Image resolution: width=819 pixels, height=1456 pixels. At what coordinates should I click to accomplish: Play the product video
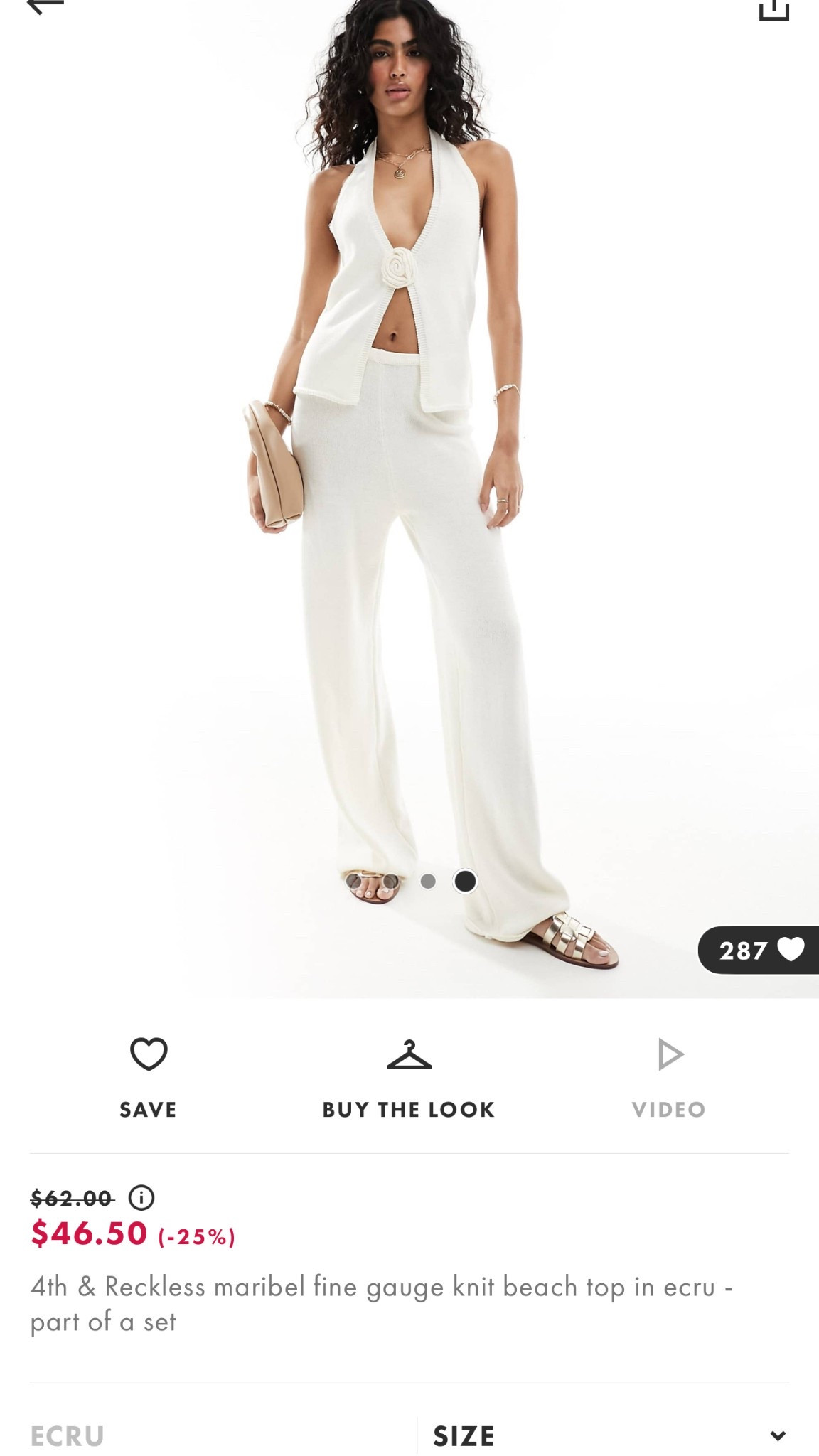pos(669,1077)
